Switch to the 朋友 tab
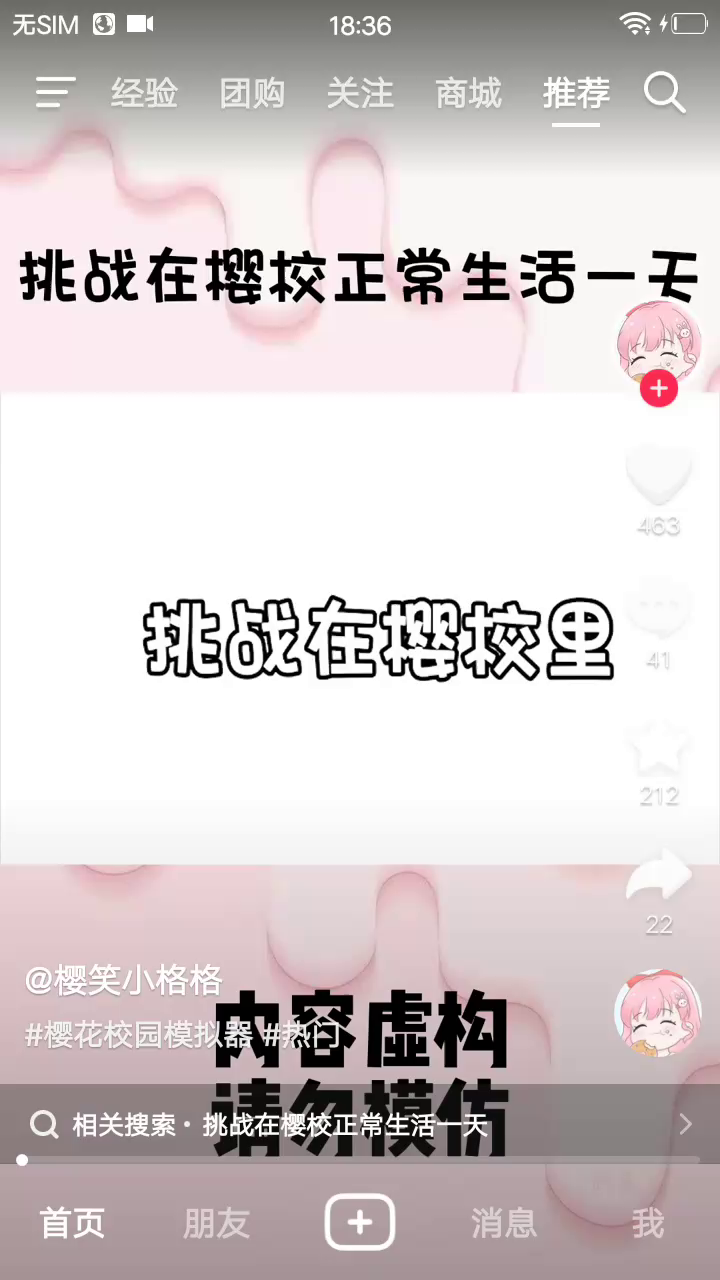Viewport: 720px width, 1280px height. click(216, 1223)
